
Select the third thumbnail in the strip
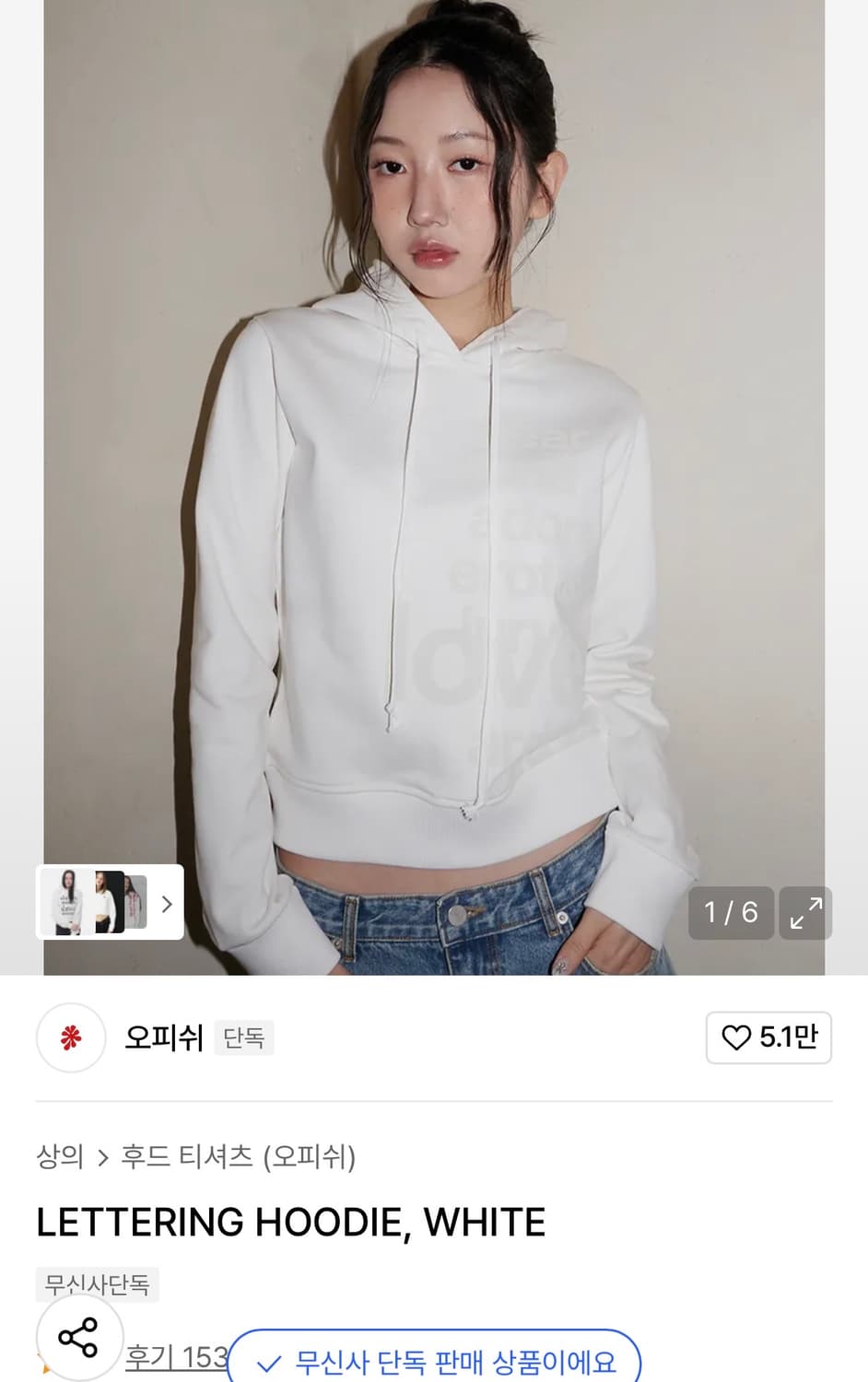(134, 903)
